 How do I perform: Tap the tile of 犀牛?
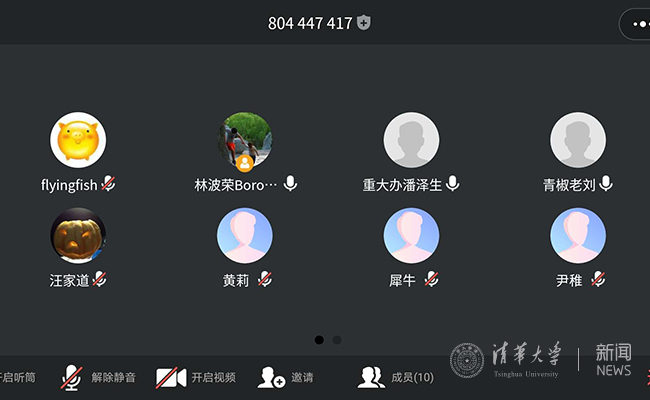[x=411, y=236]
